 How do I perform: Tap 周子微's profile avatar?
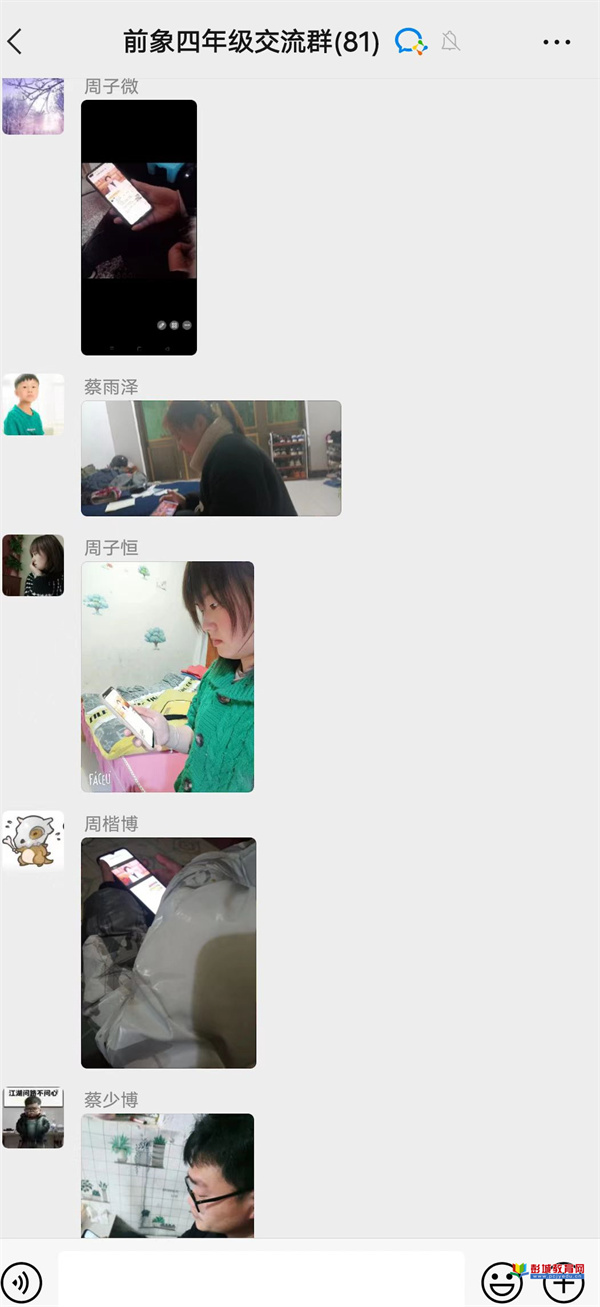[33, 104]
